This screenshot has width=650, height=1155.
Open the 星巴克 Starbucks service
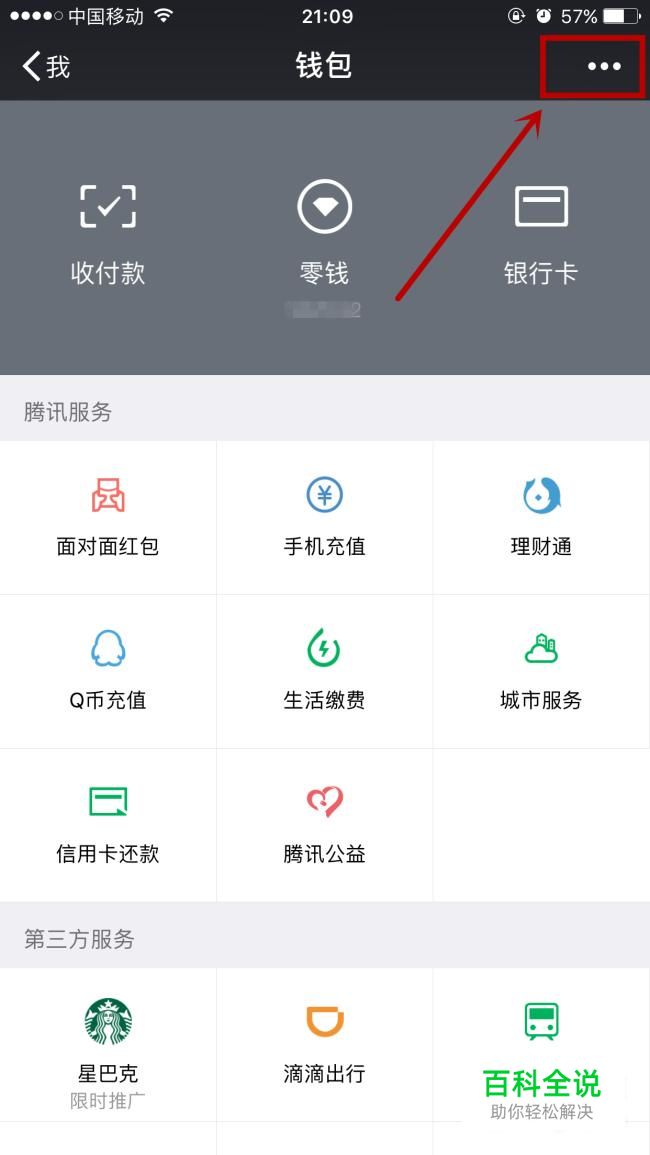coord(108,1045)
